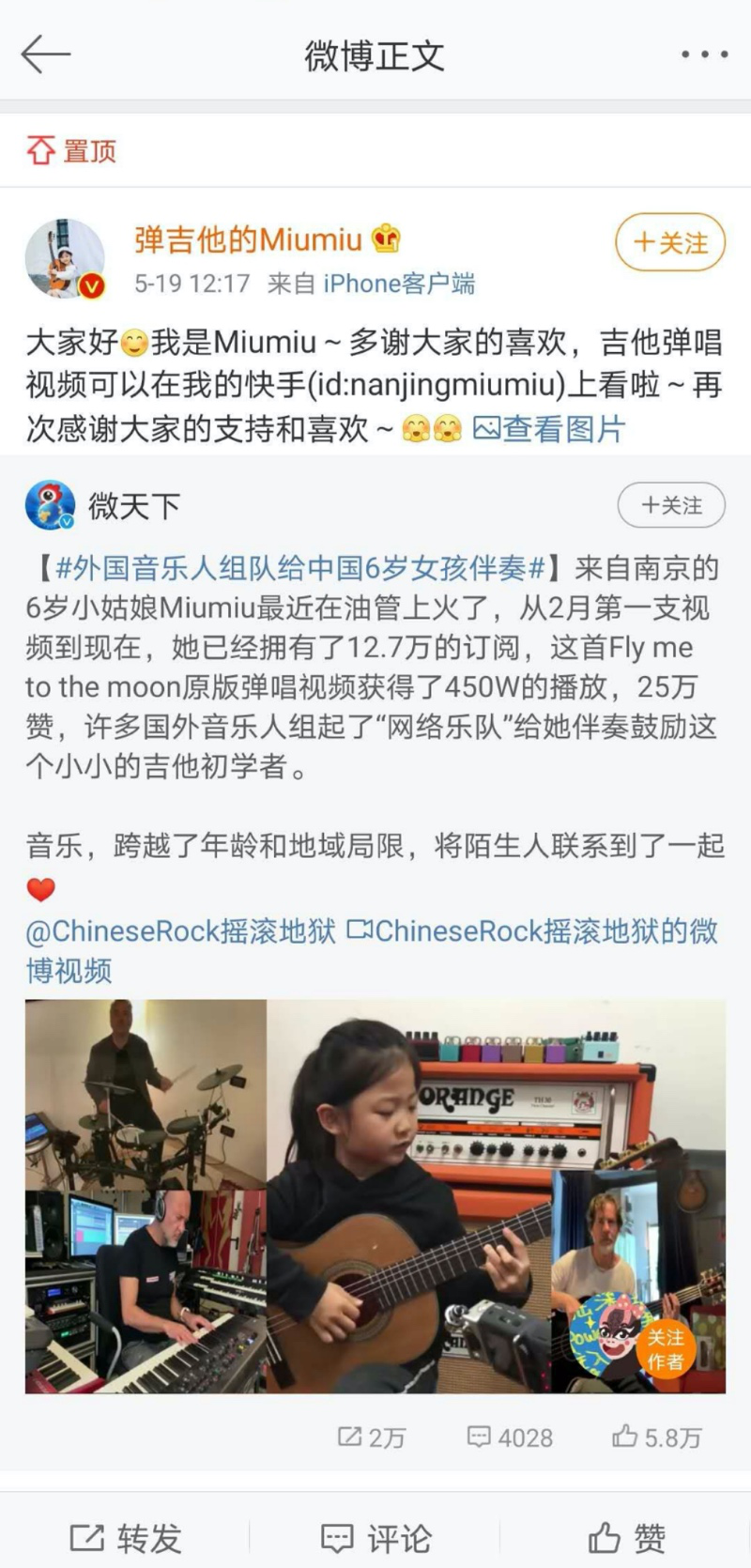The image size is (751, 1568).
Task: Open the three-dot overflow menu
Action: pyautogui.click(x=704, y=54)
